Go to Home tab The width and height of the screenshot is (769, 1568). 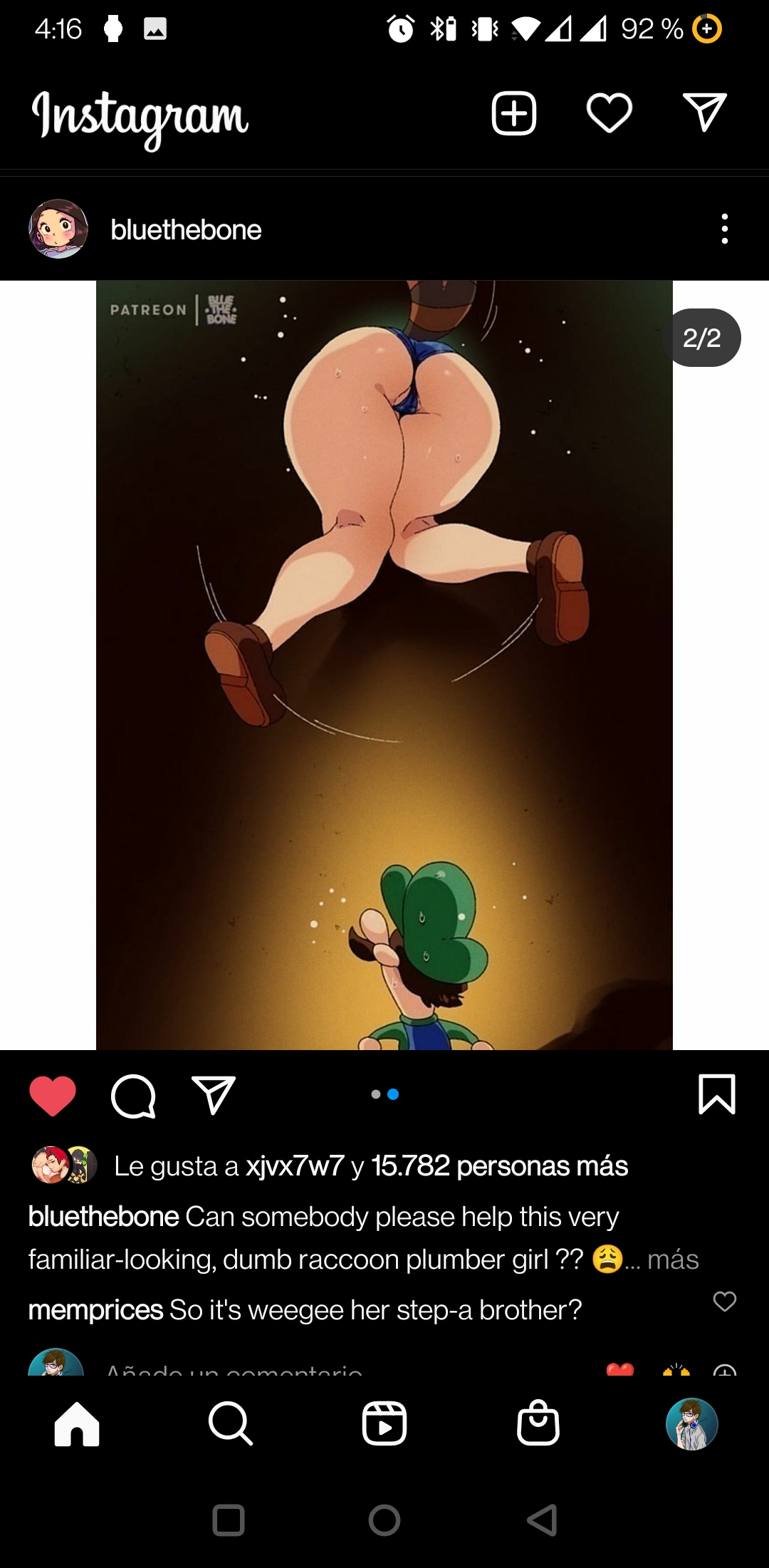pos(77,1424)
